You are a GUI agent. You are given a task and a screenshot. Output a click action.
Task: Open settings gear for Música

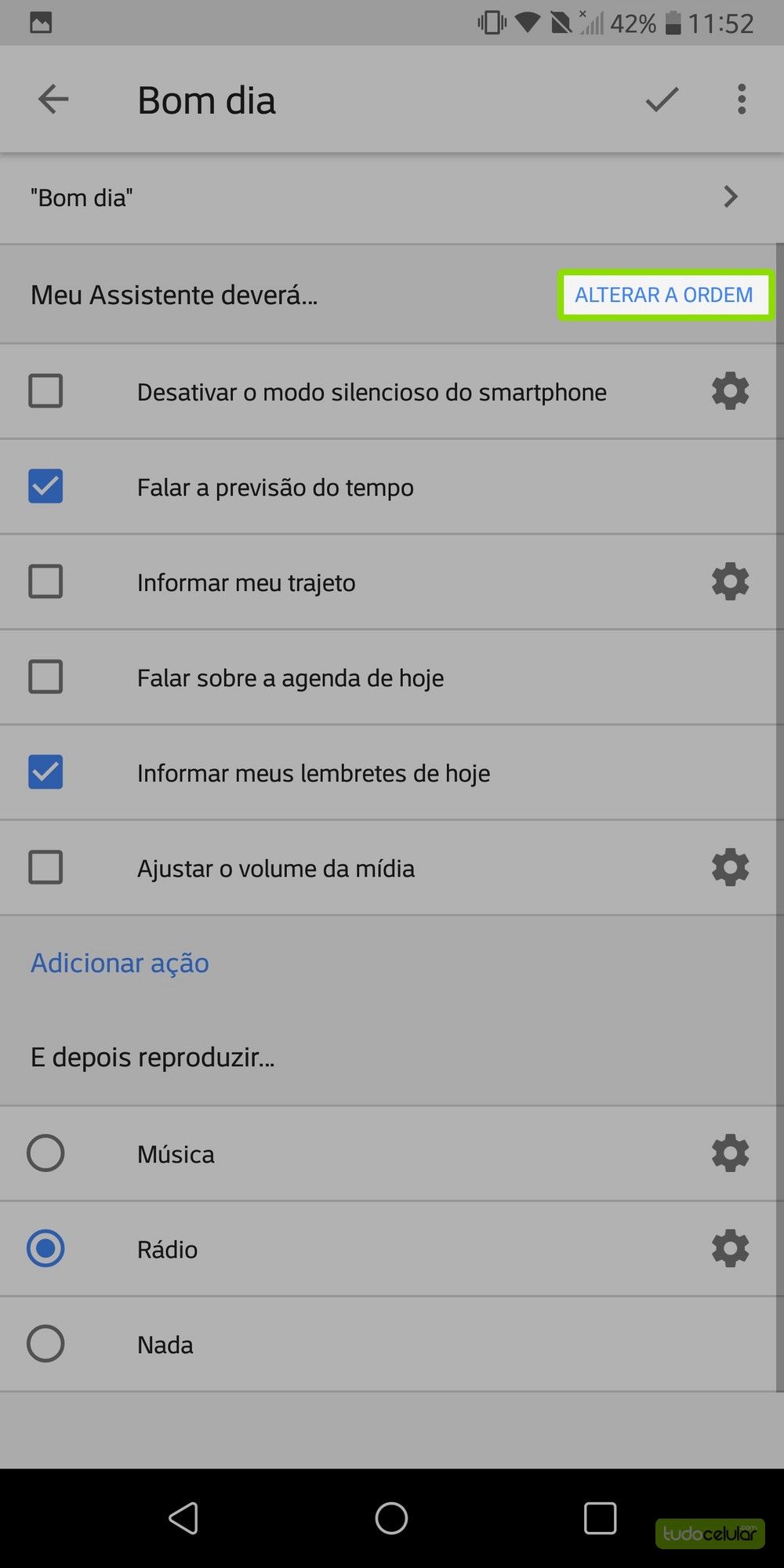pos(730,1153)
